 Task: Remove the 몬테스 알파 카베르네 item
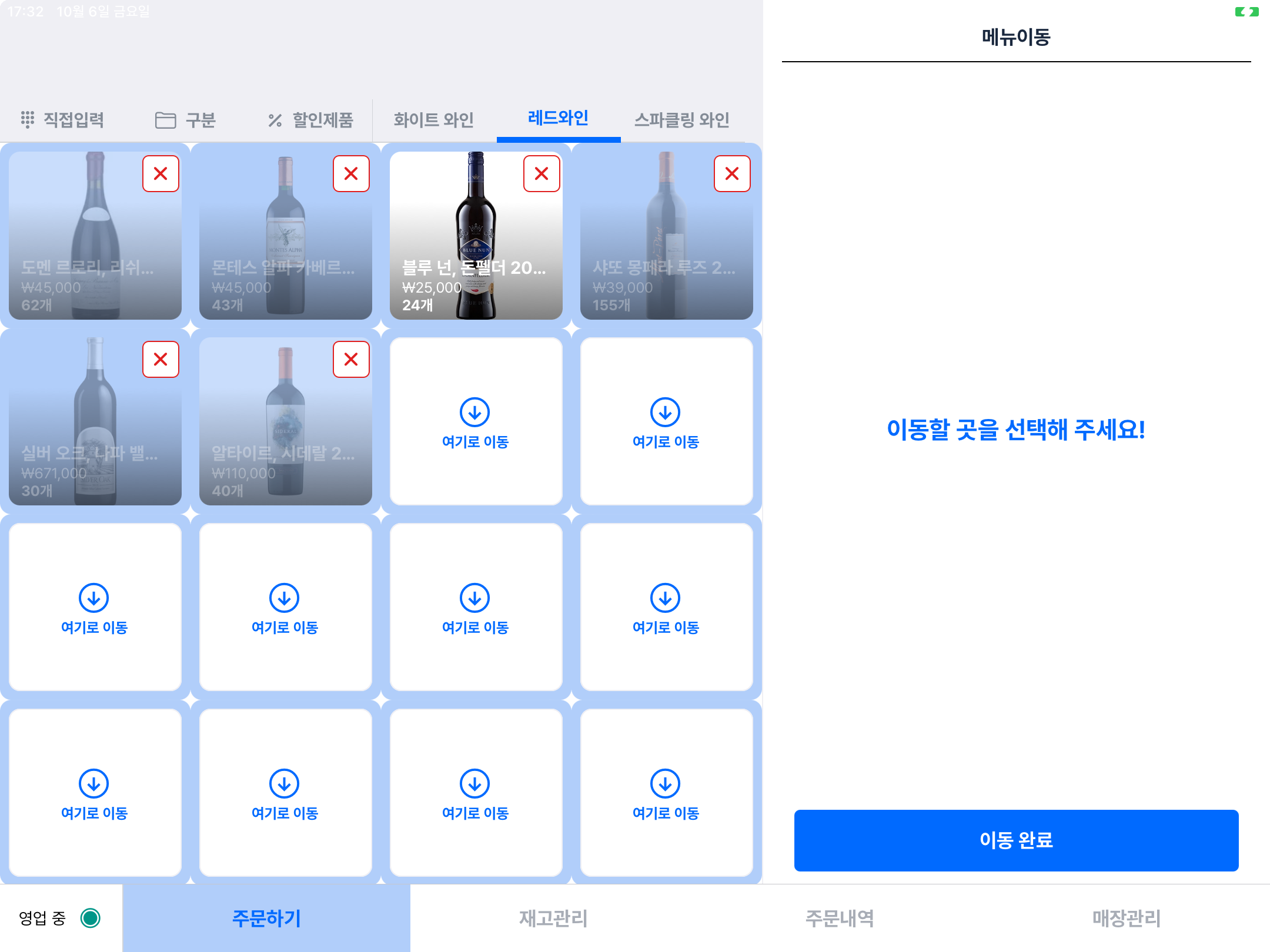coord(351,174)
